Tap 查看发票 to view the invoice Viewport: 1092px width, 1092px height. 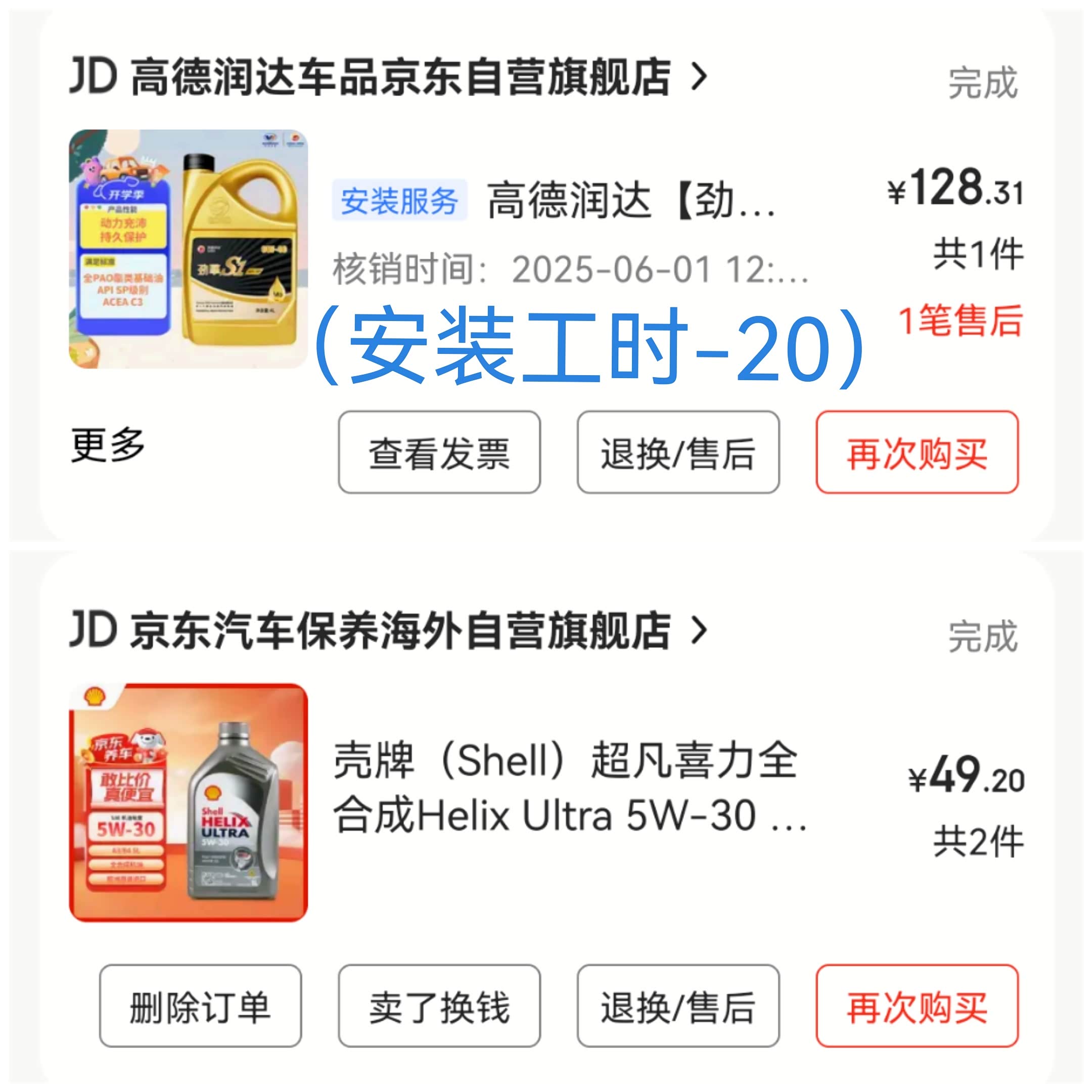point(439,452)
